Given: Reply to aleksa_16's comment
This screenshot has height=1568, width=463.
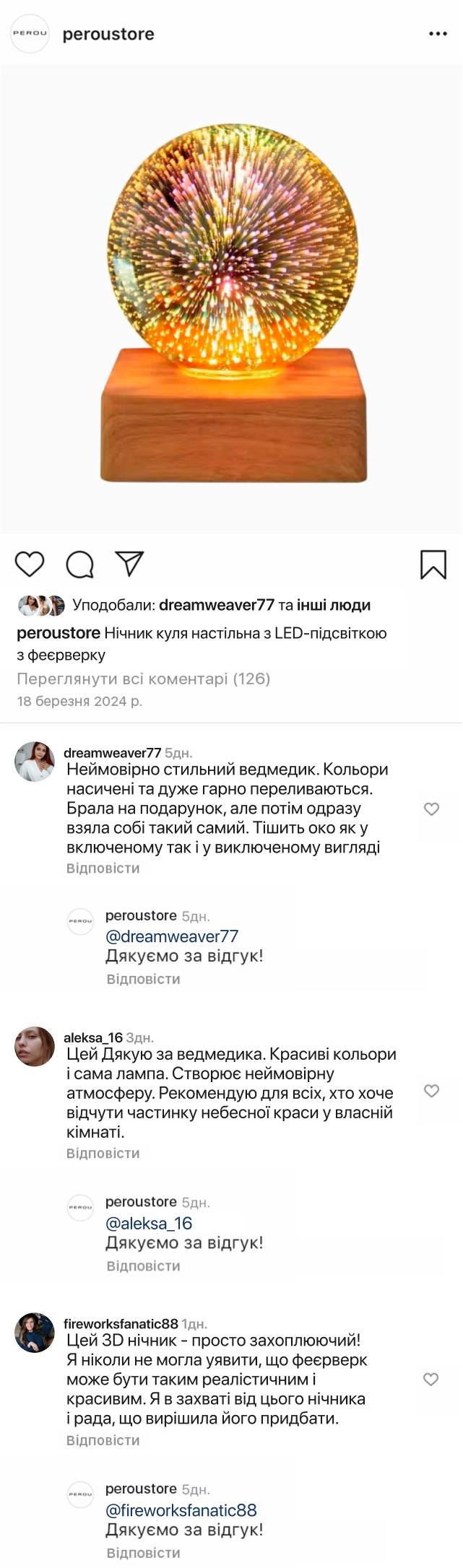Looking at the screenshot, I should pyautogui.click(x=103, y=1153).
